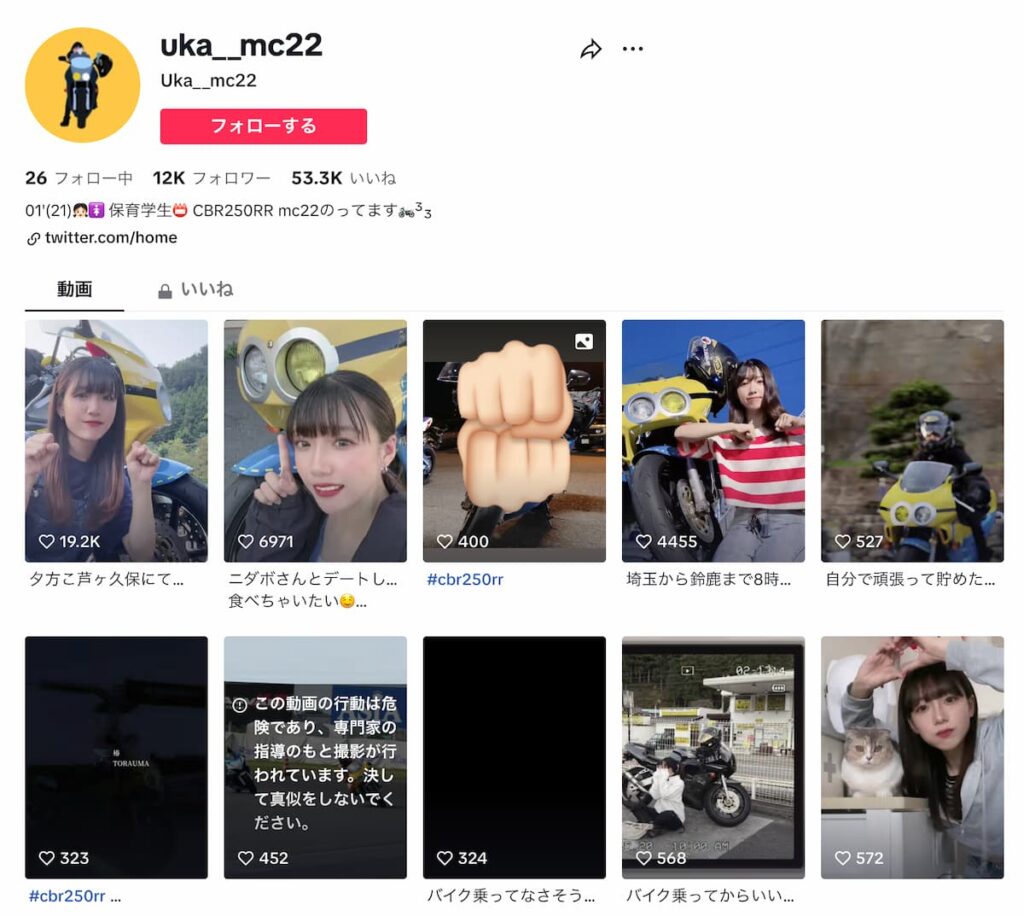Play the black video with 324 likes
Viewport: 1024px width, 916px height.
[x=514, y=757]
